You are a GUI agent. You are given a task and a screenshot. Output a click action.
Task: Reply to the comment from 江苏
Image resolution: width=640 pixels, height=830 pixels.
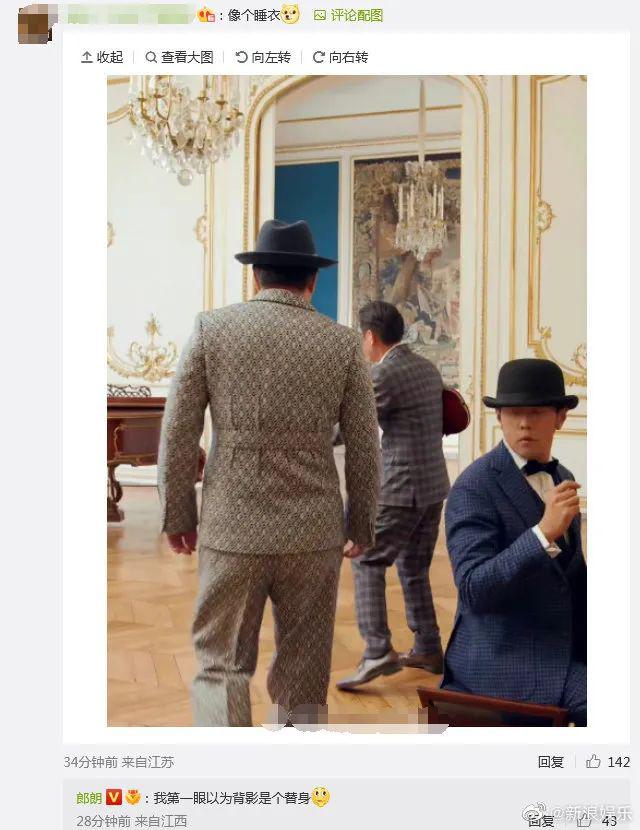(x=551, y=762)
